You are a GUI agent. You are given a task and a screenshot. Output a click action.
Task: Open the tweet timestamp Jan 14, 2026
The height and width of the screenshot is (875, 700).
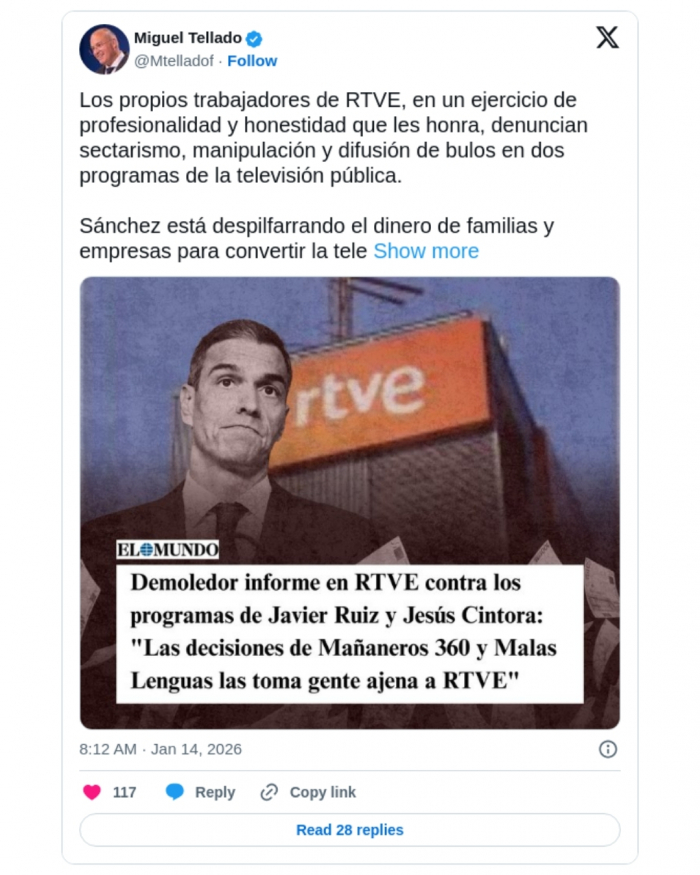point(160,749)
